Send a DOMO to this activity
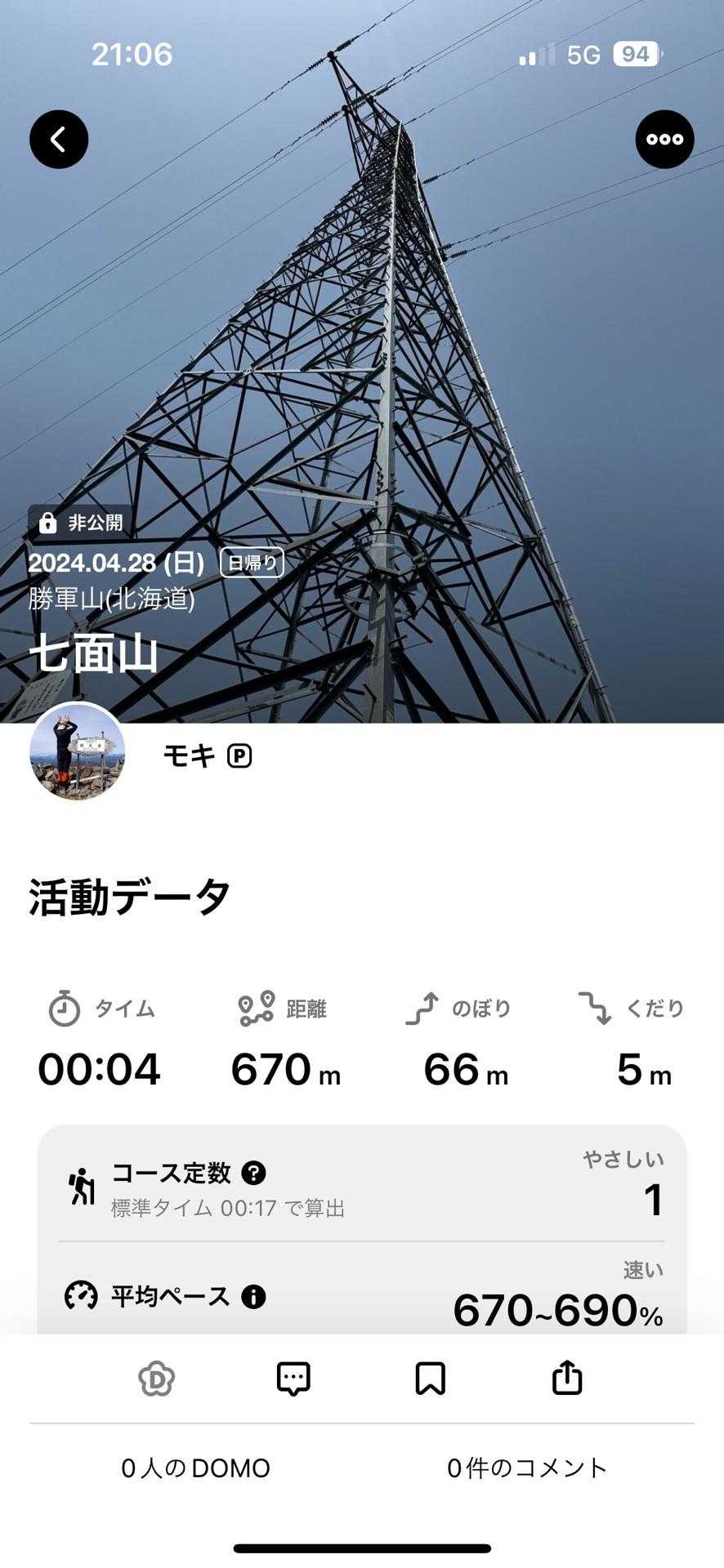This screenshot has width=724, height=1568. pos(156,1379)
